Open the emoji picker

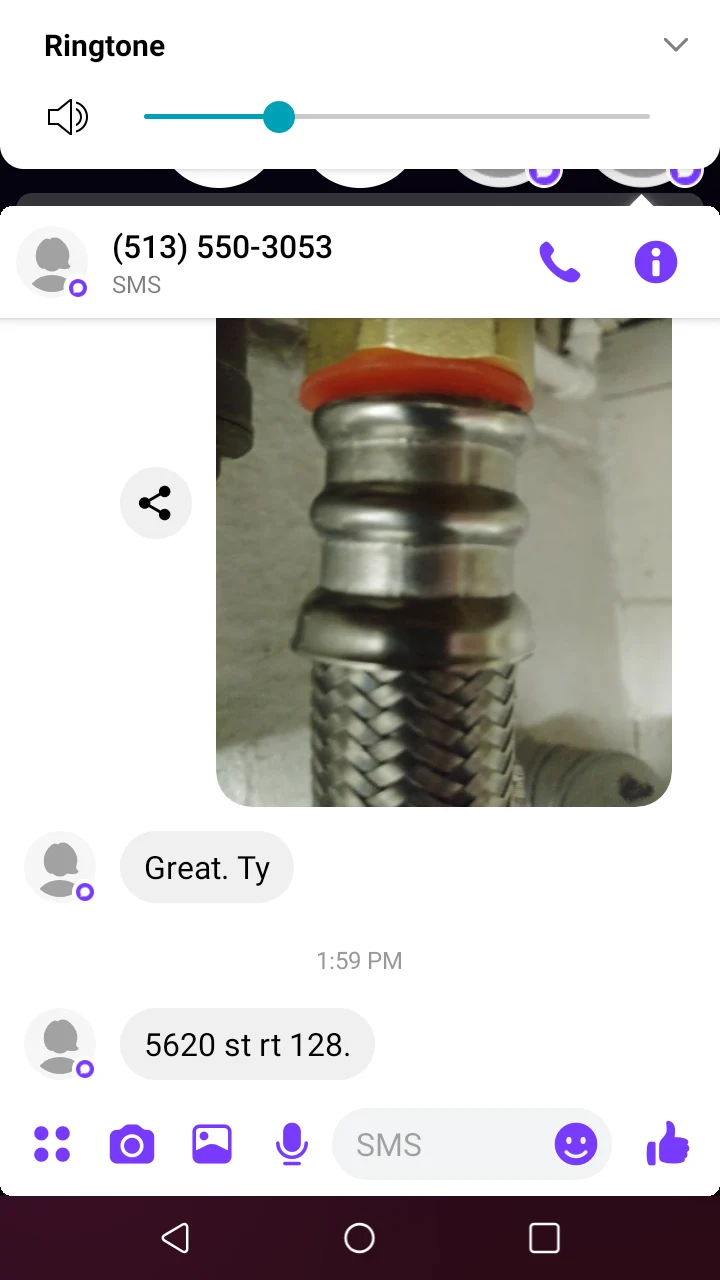coord(576,1144)
